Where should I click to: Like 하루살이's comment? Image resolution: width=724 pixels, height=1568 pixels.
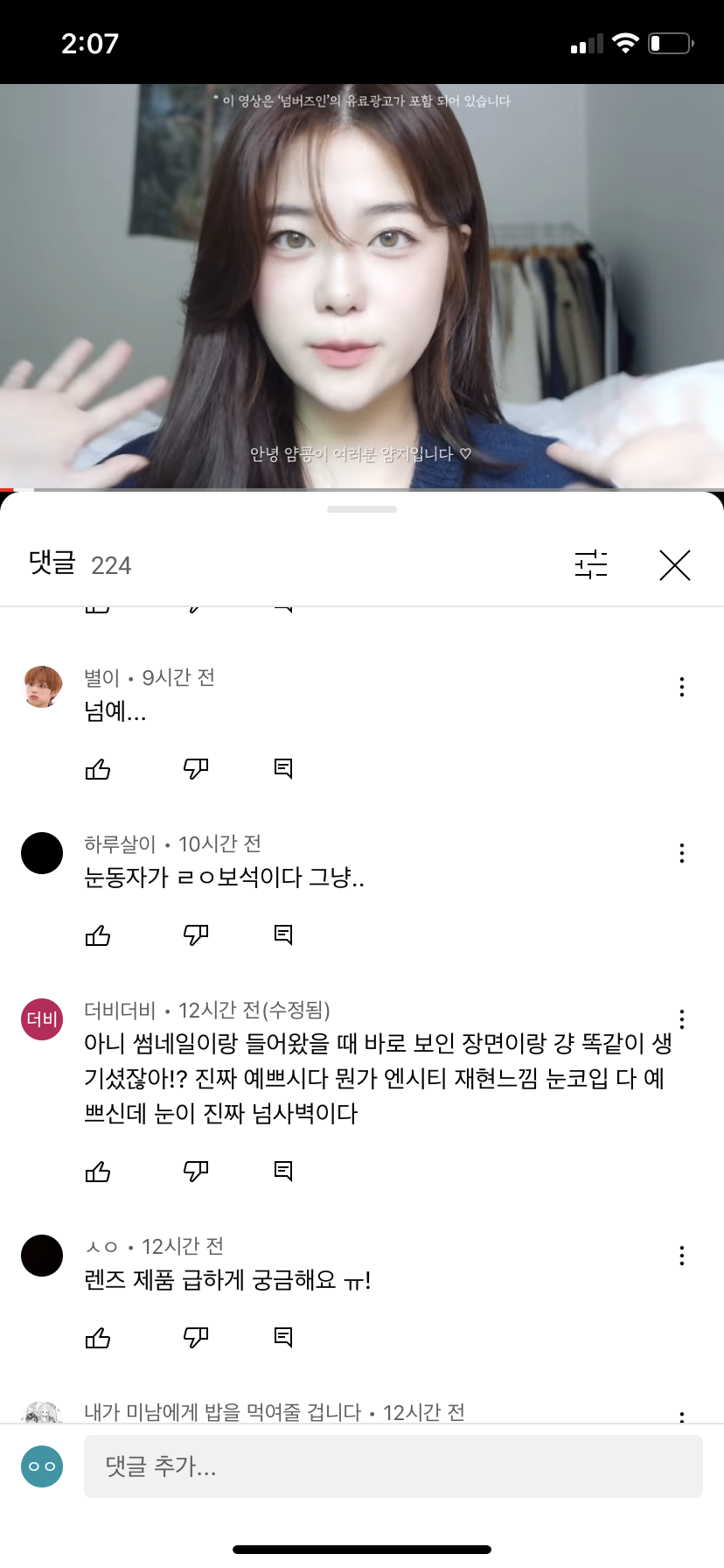coord(98,935)
